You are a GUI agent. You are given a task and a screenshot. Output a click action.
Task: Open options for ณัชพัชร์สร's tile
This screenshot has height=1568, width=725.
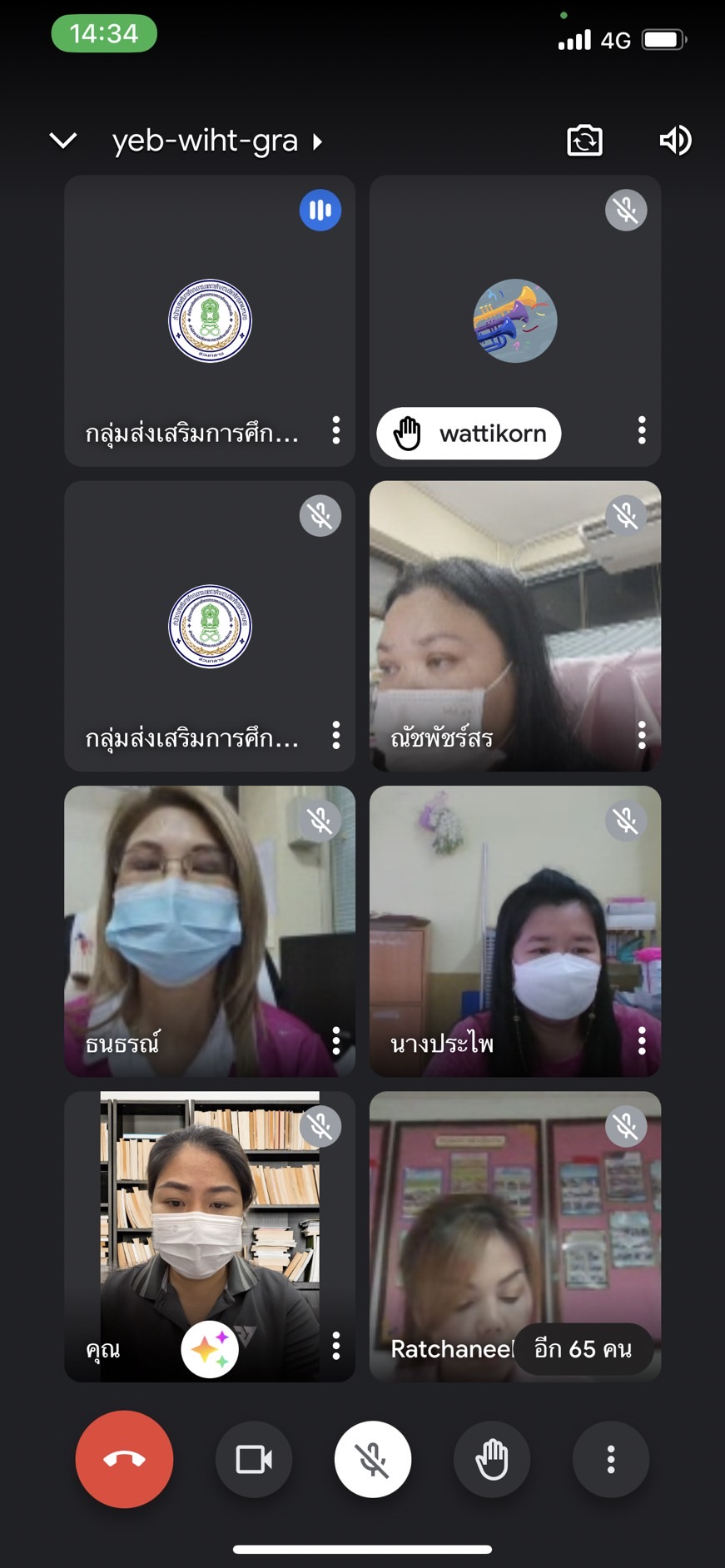641,736
